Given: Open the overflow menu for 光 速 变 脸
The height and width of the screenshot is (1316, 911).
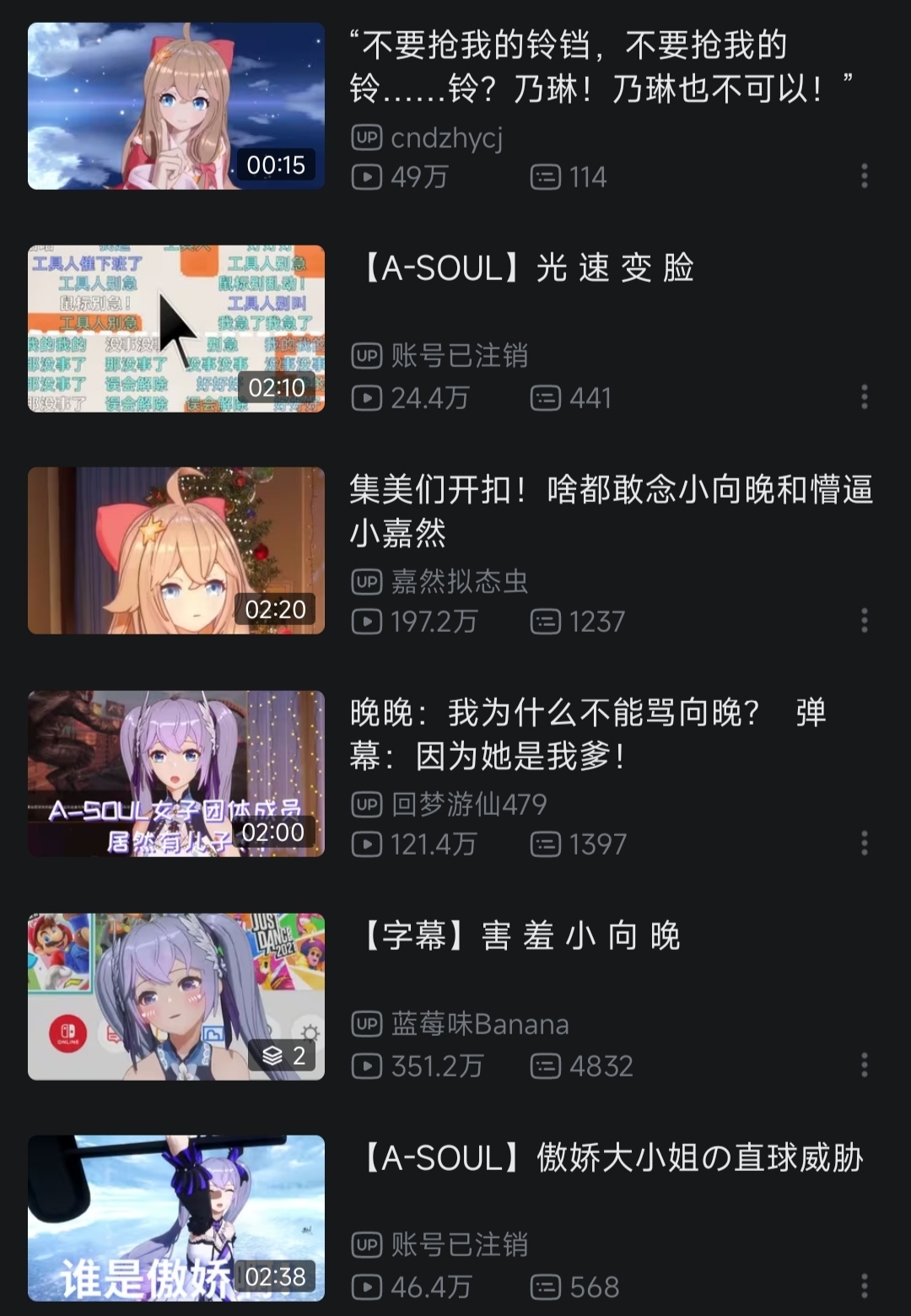Looking at the screenshot, I should tap(864, 397).
